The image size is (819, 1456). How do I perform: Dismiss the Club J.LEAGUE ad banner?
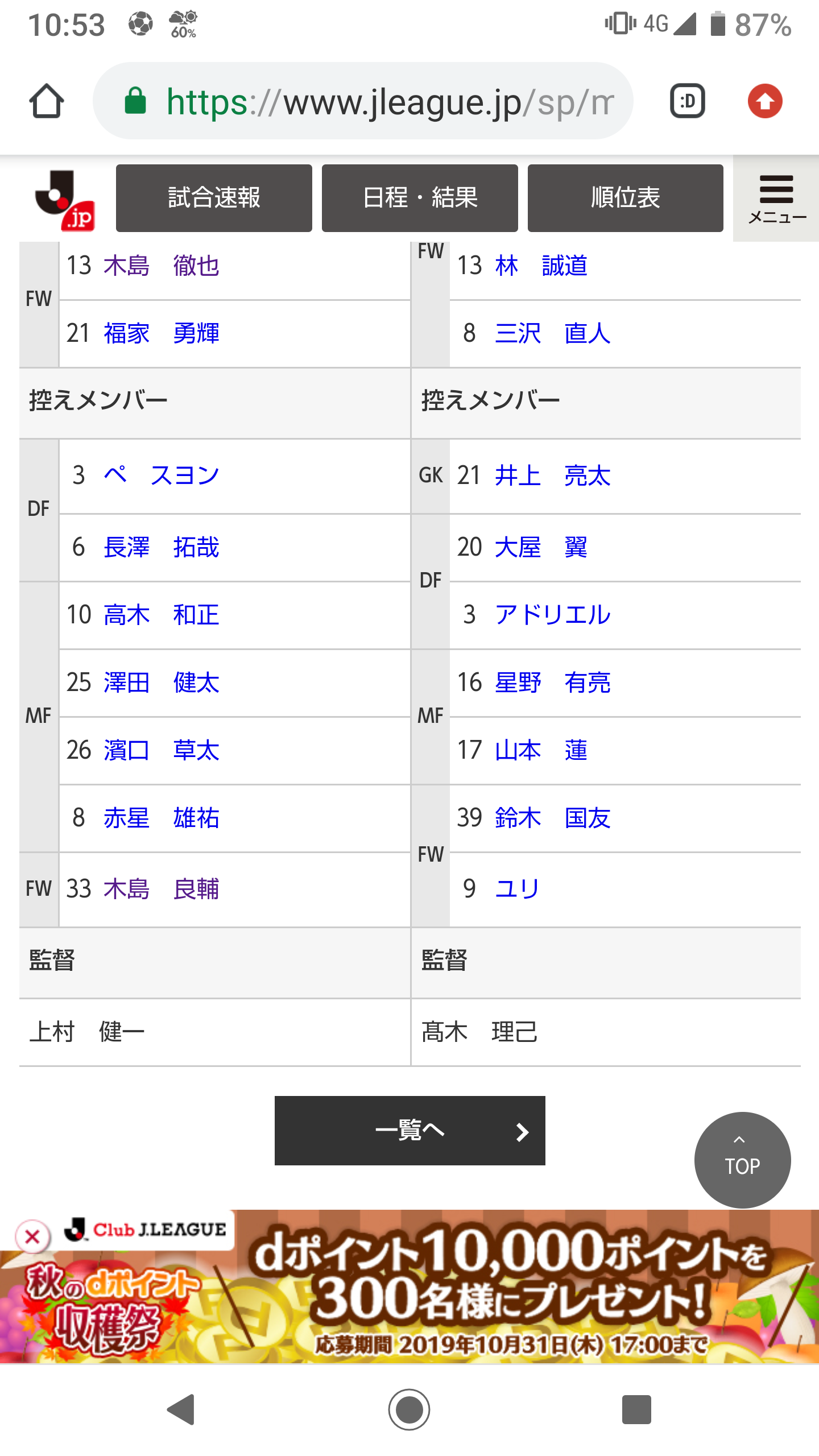[32, 1236]
